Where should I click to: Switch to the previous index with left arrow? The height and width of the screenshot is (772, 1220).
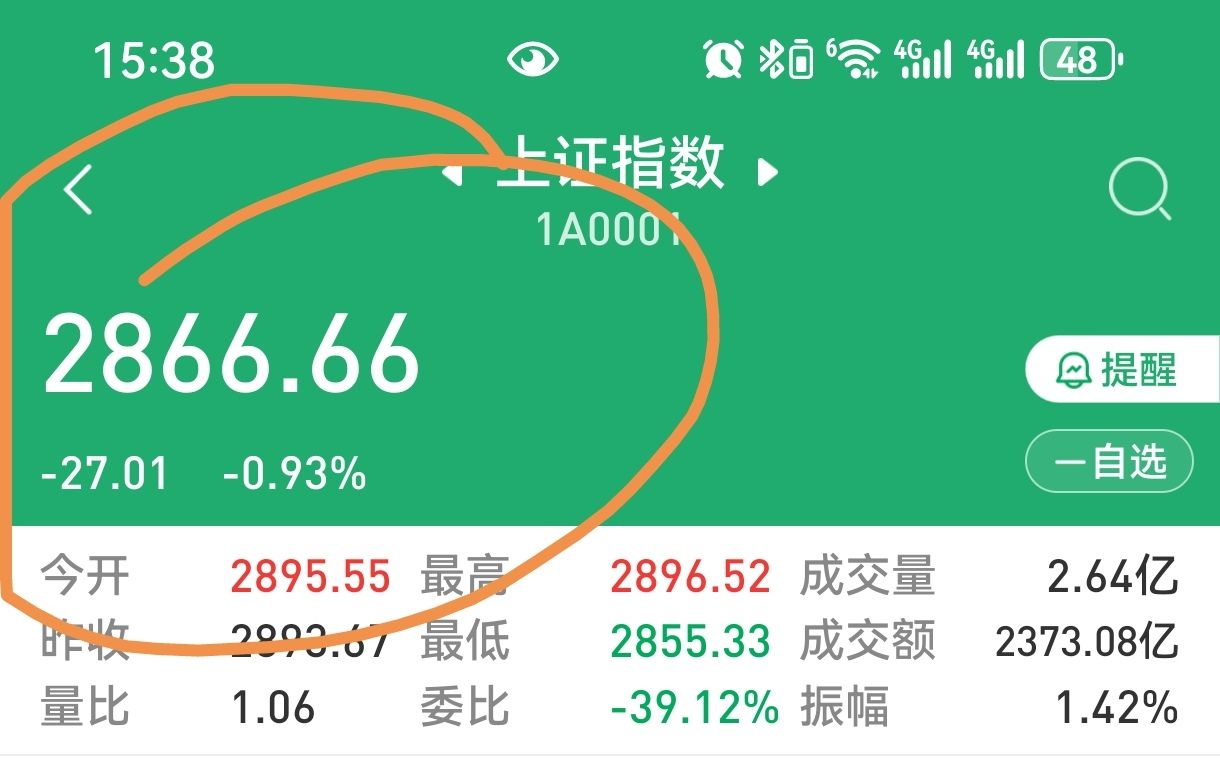453,175
